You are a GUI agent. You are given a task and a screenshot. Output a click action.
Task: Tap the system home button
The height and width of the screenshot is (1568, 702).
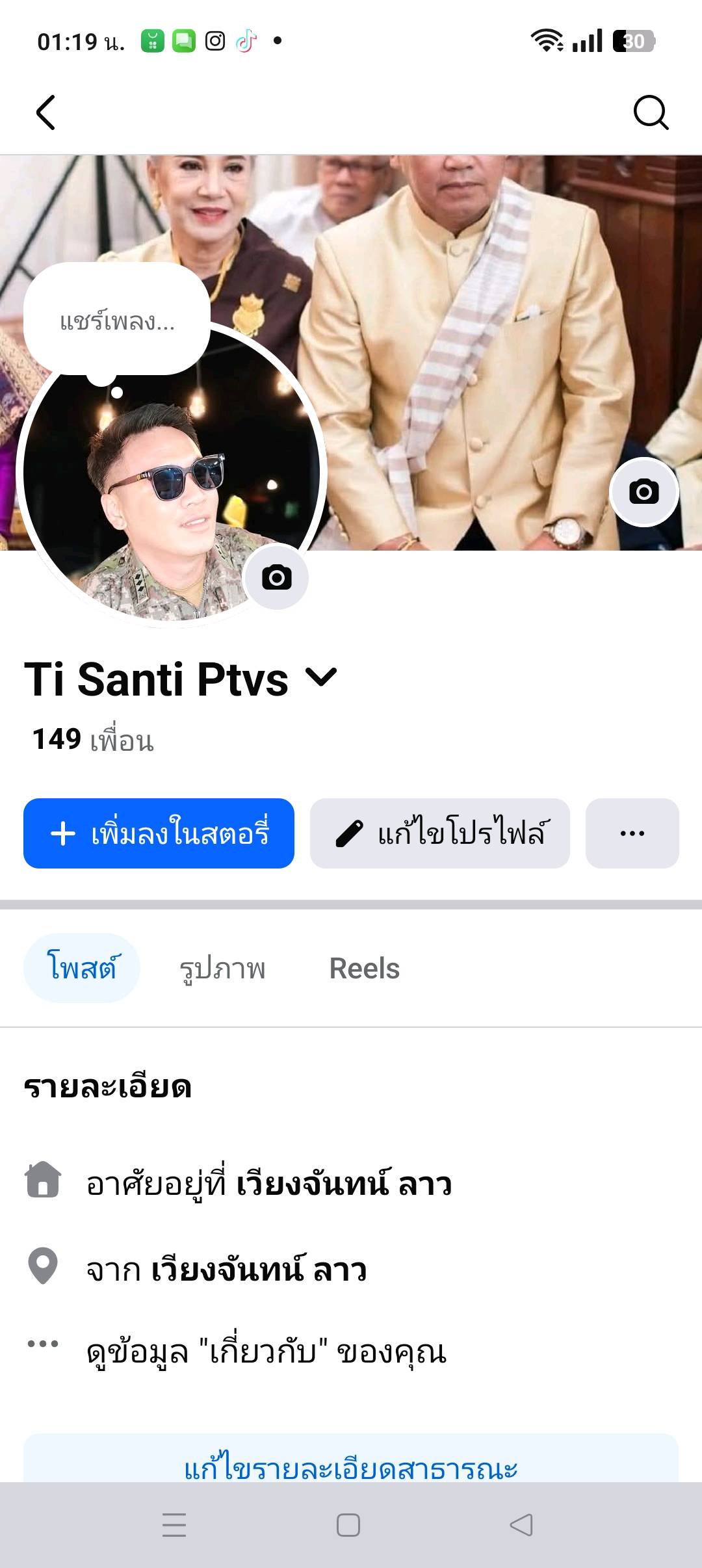click(348, 1525)
